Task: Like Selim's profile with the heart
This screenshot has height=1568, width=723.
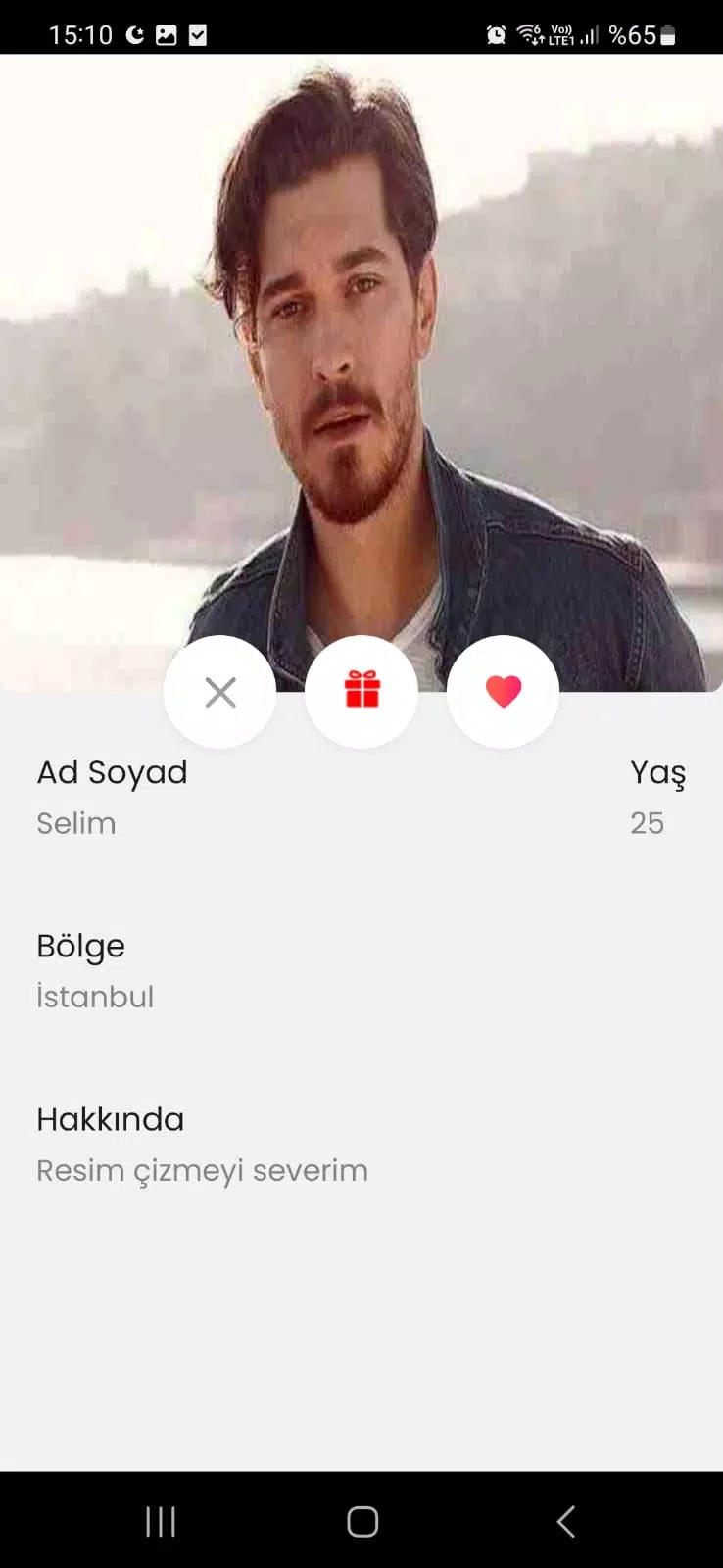Action: coord(503,691)
